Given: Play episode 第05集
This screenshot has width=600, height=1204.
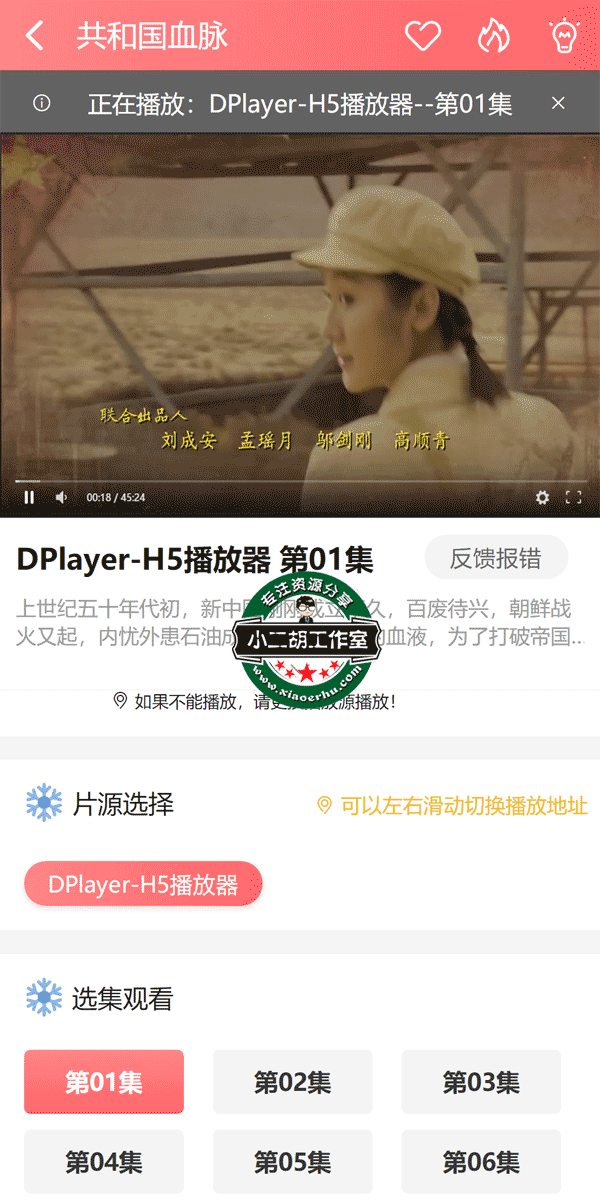Looking at the screenshot, I should click(292, 1161).
